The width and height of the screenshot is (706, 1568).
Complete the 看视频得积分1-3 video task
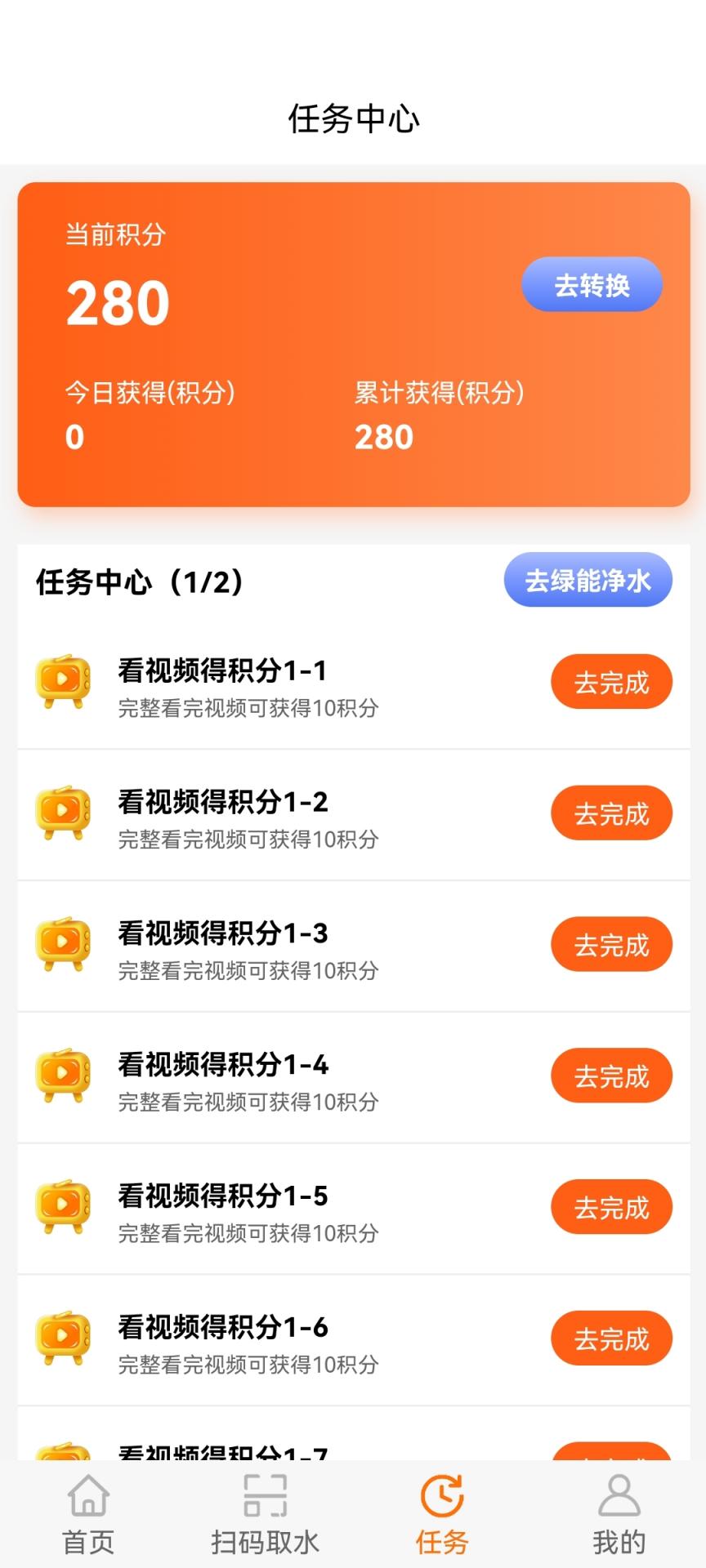point(611,945)
